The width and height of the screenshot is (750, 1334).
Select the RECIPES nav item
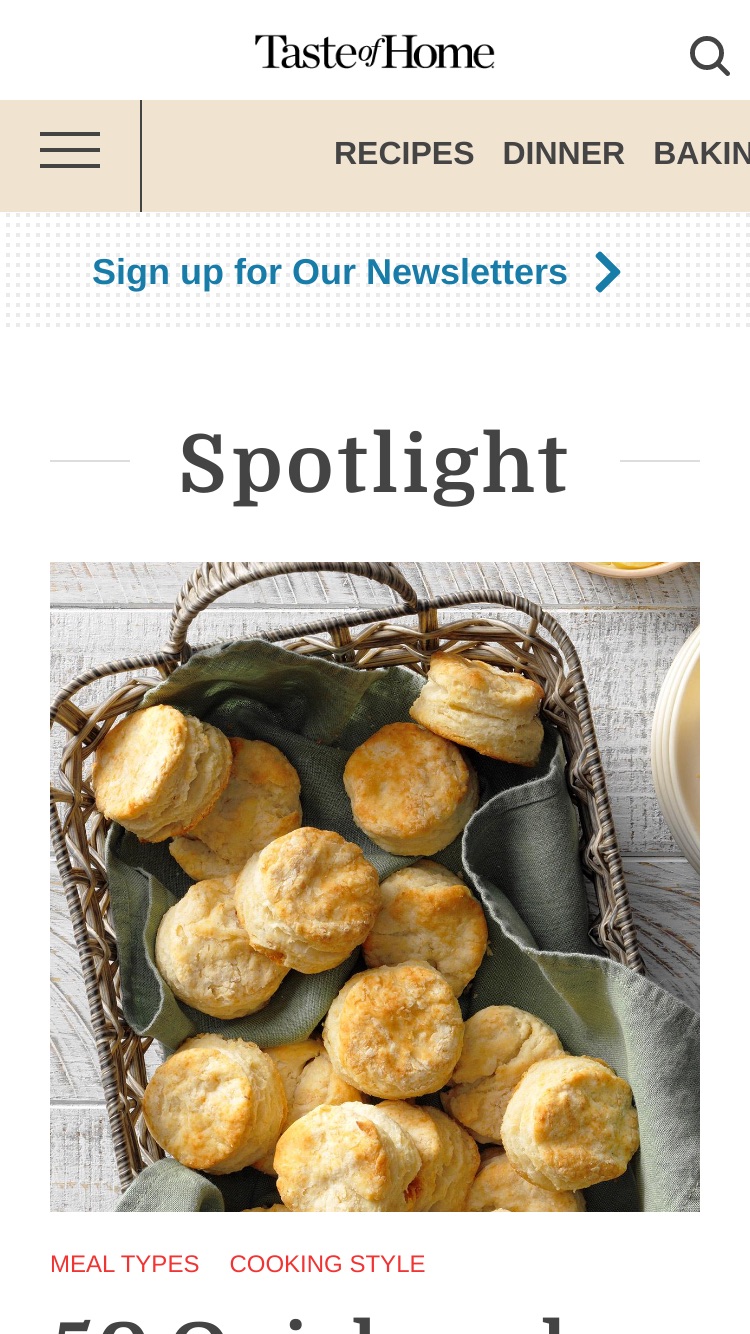(x=404, y=153)
